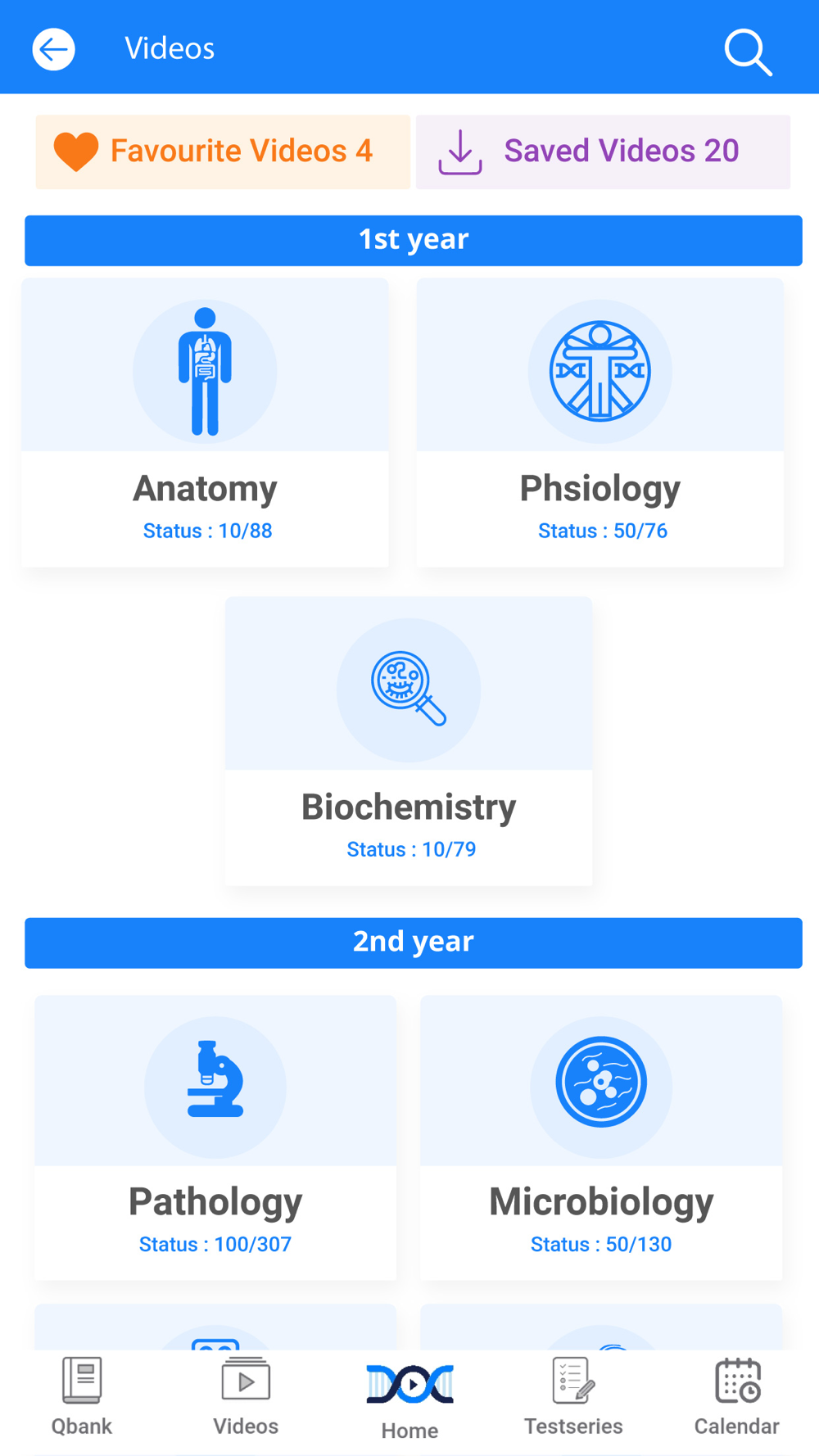The width and height of the screenshot is (819, 1456).
Task: Open Biochemistry videos
Action: click(x=409, y=740)
